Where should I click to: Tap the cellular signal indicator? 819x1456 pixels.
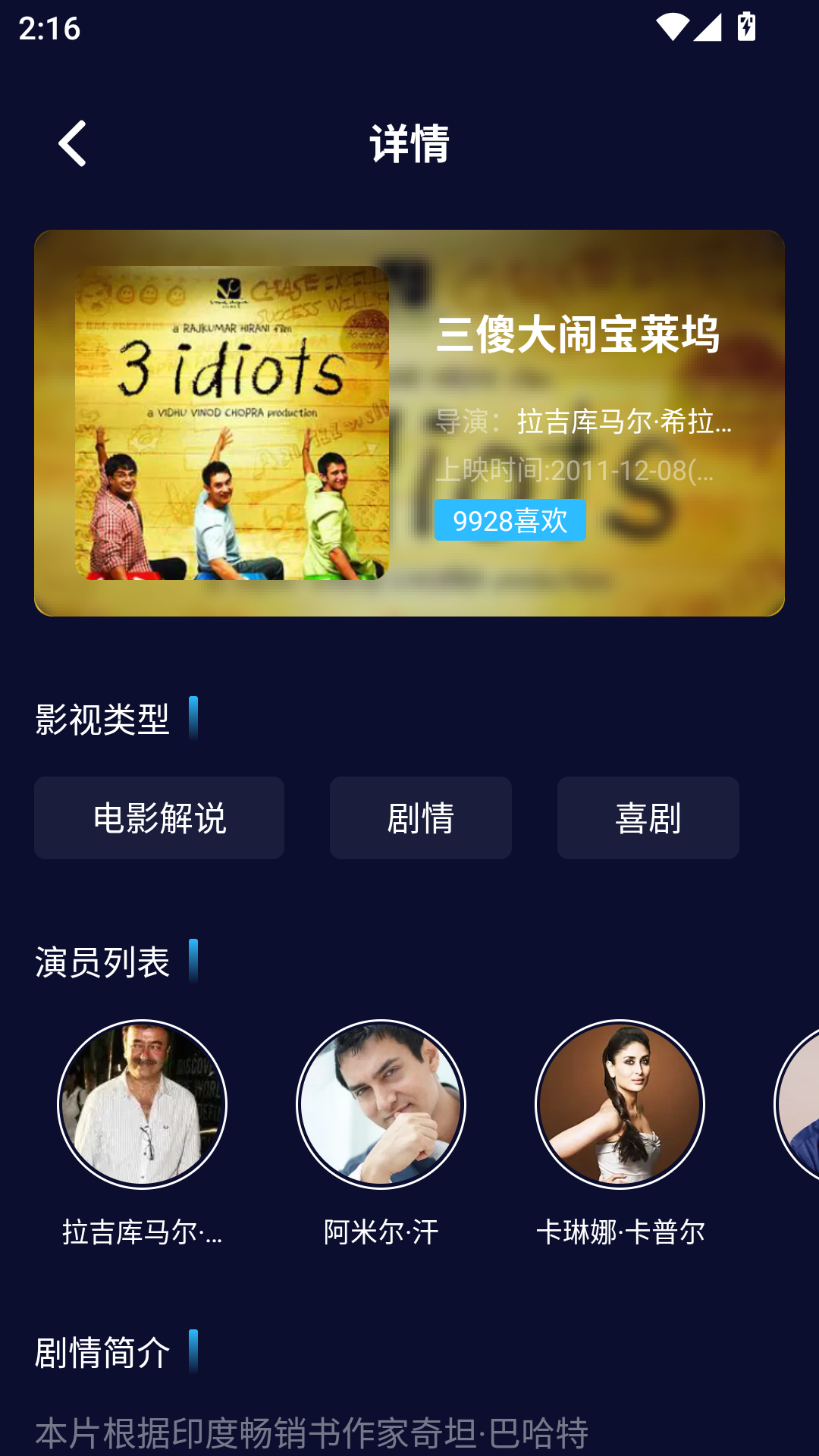[706, 25]
